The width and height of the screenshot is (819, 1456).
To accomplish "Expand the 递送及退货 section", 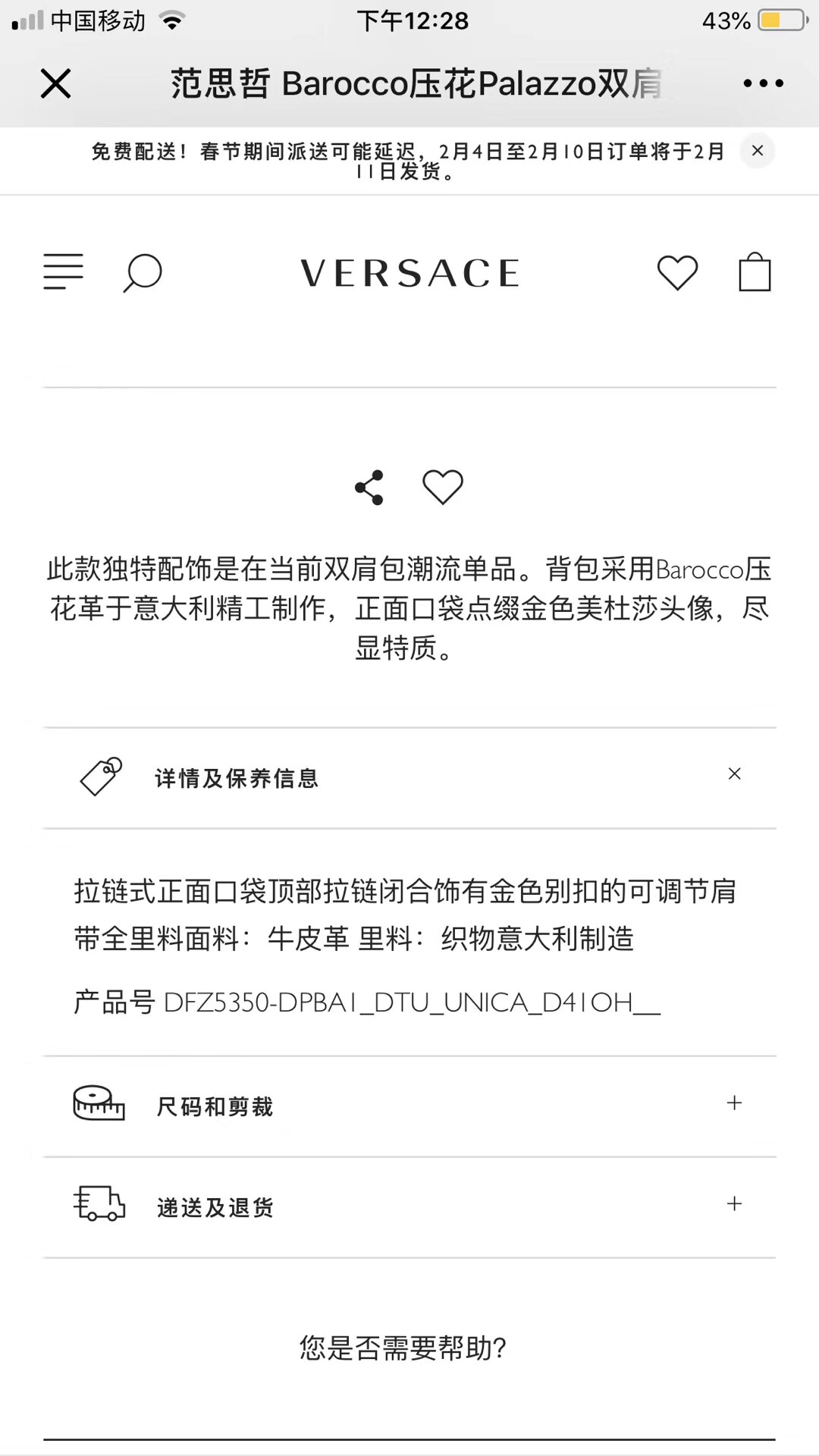I will tap(409, 1207).
